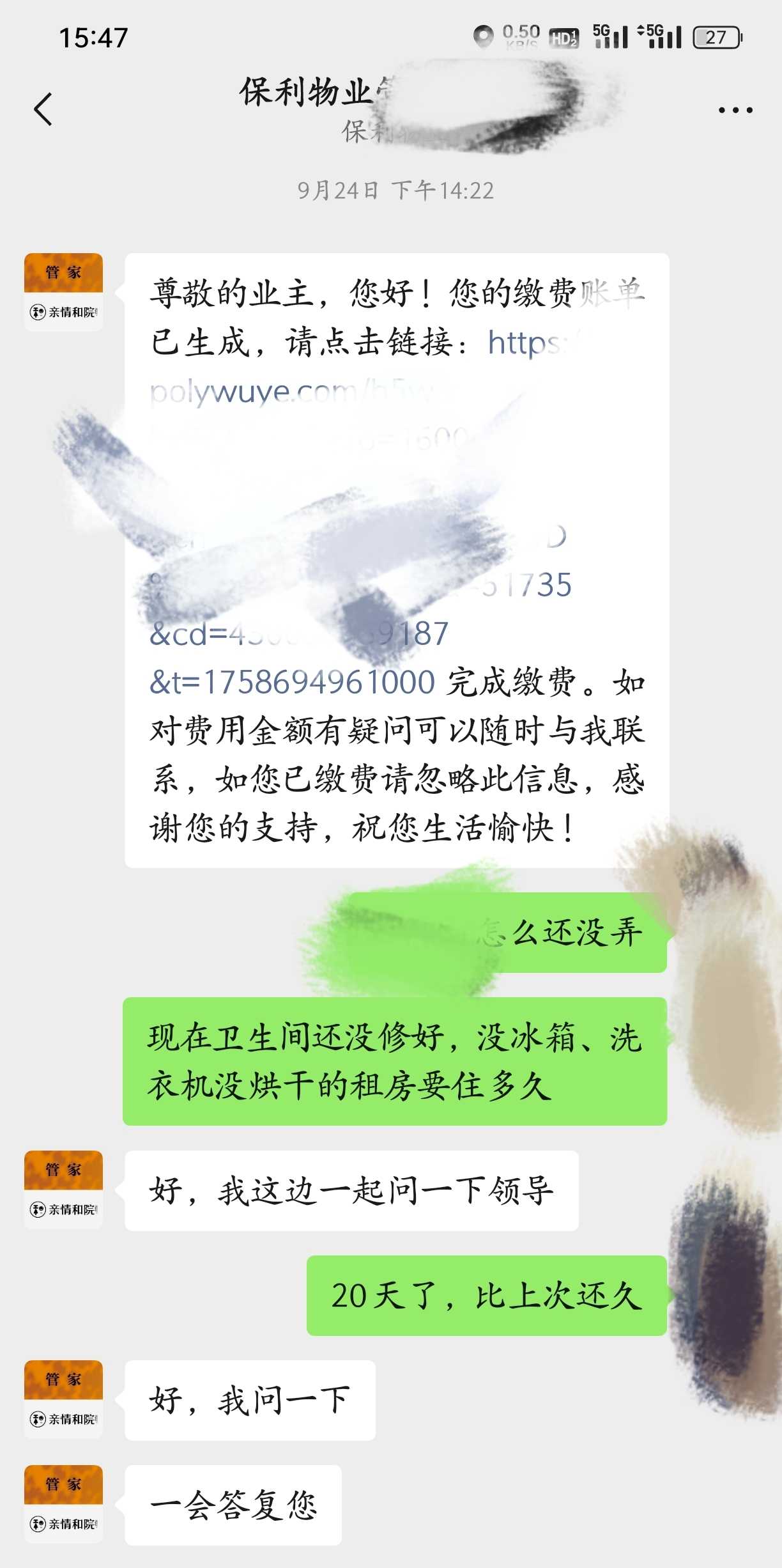
Task: Go back from this chat
Action: pyautogui.click(x=43, y=110)
